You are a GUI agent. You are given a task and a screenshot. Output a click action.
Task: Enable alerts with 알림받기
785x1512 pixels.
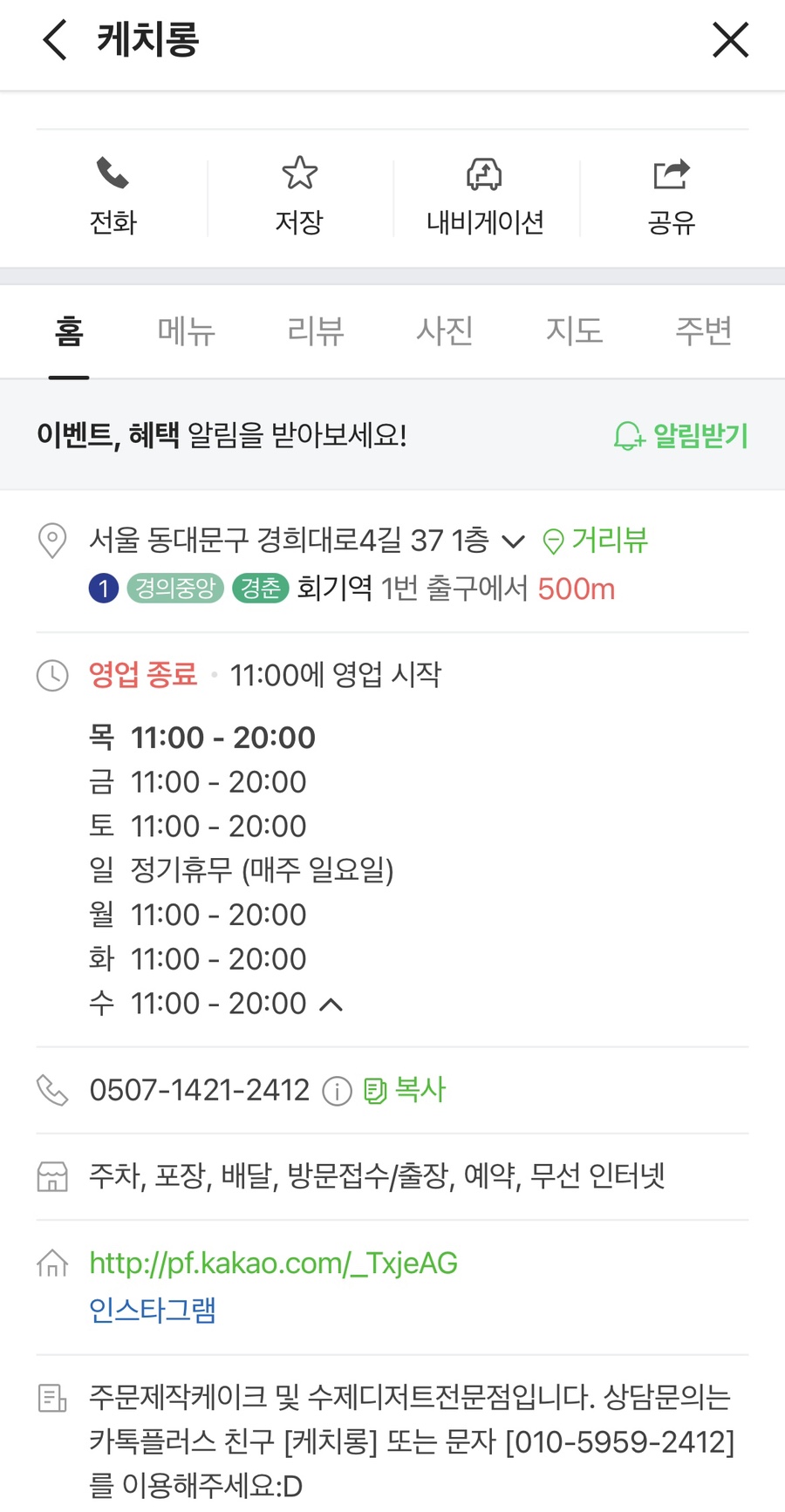(x=681, y=435)
